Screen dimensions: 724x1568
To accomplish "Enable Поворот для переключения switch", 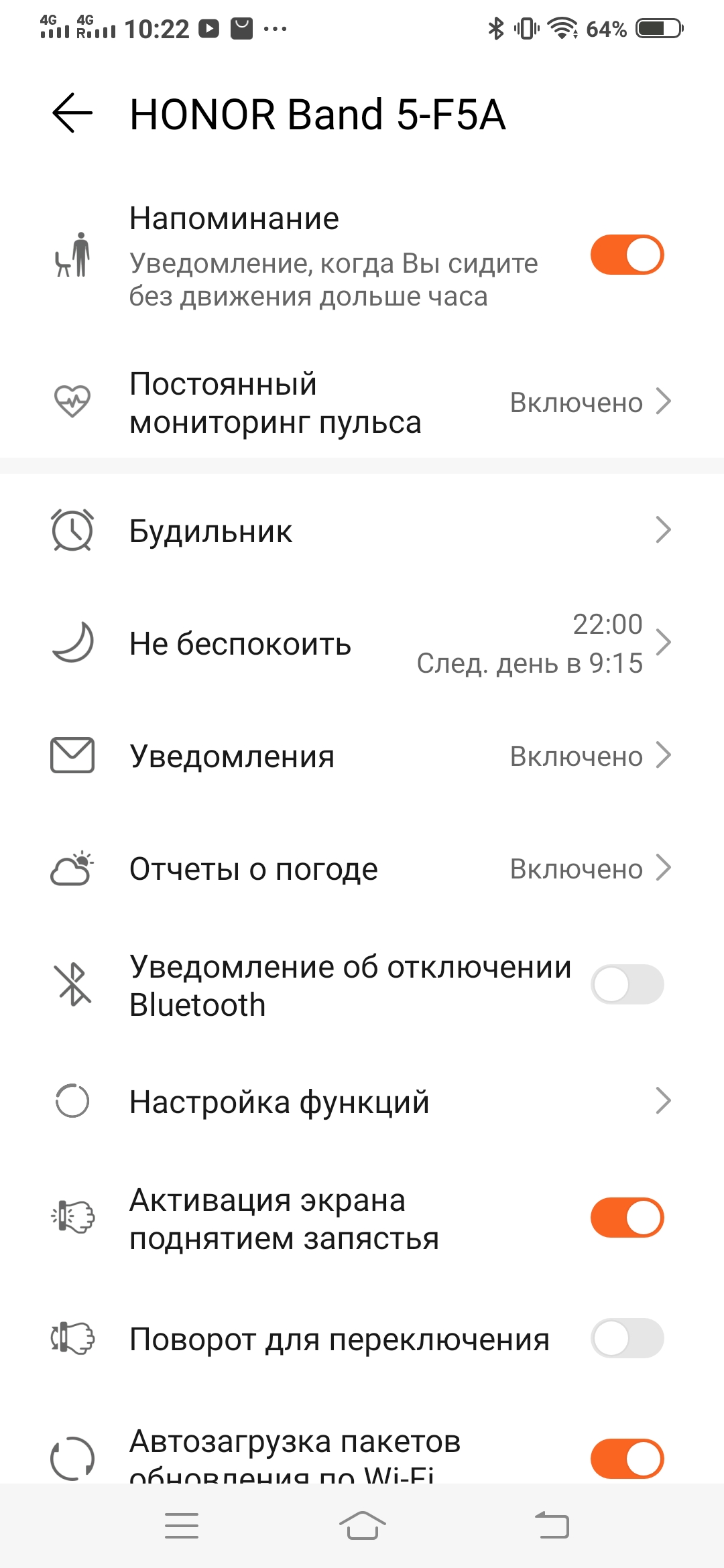I will tap(627, 1339).
